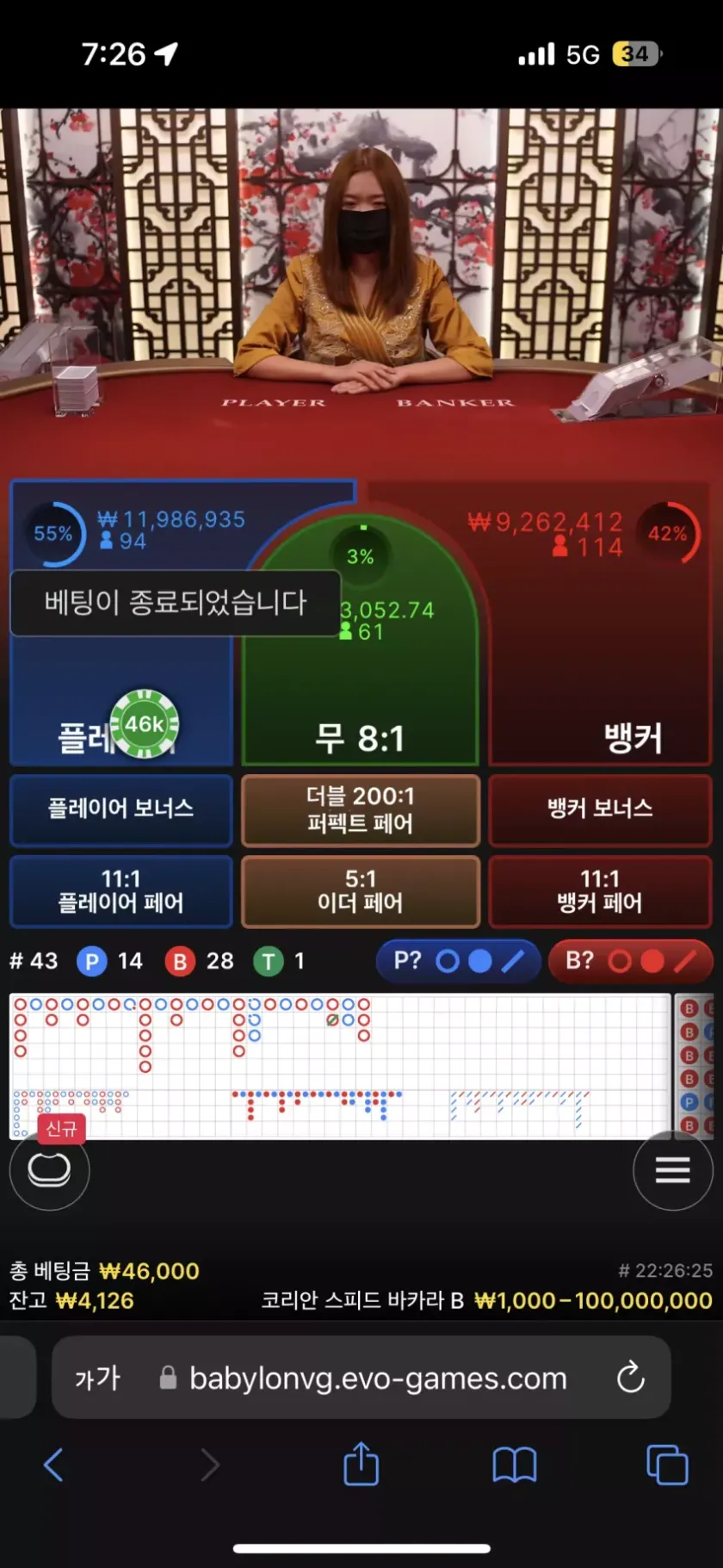Open the hamburger menu
723x1568 pixels.
[672, 1169]
